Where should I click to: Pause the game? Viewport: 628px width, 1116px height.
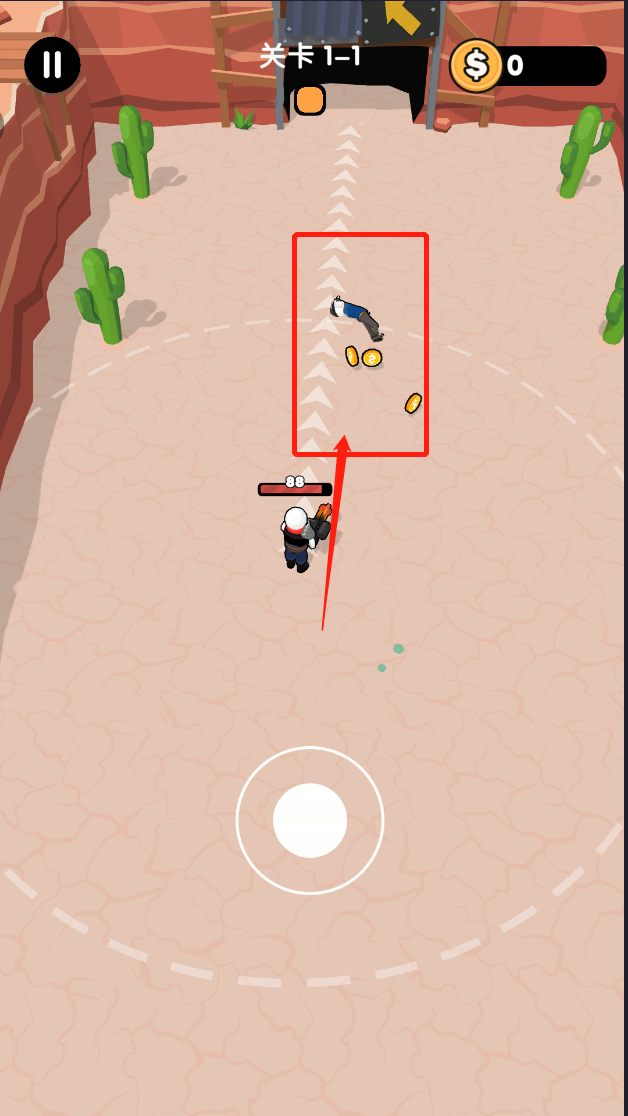point(52,65)
